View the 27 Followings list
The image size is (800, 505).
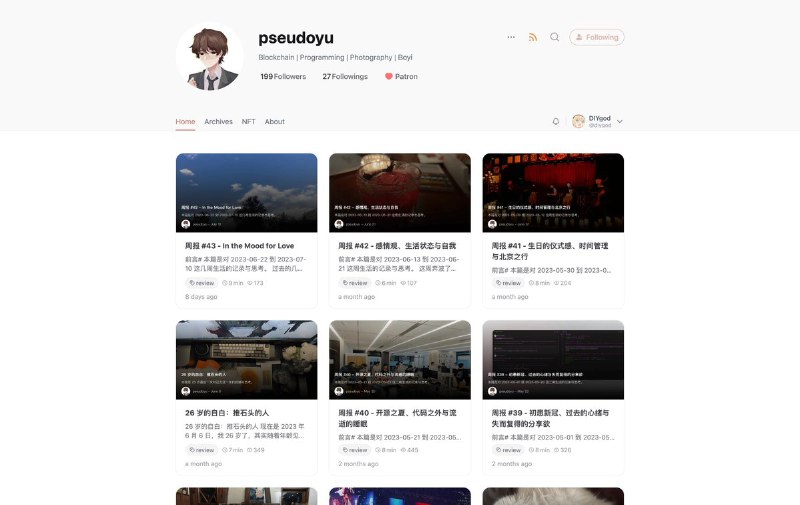tap(345, 76)
